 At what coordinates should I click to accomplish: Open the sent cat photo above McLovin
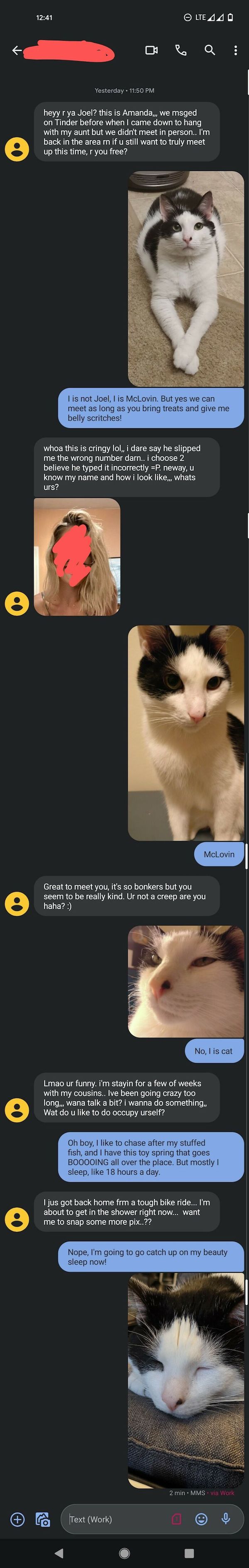pos(186,732)
